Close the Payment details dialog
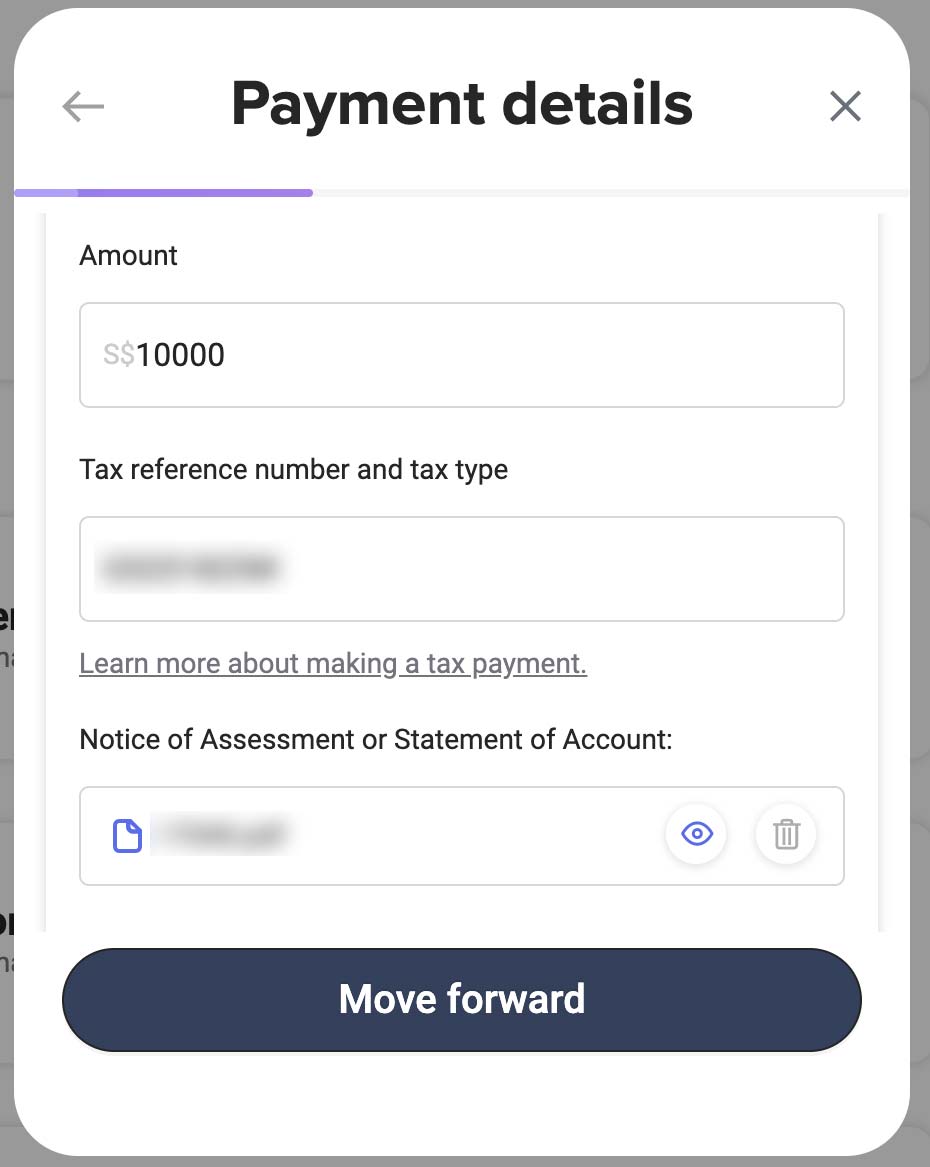930x1167 pixels. point(845,106)
